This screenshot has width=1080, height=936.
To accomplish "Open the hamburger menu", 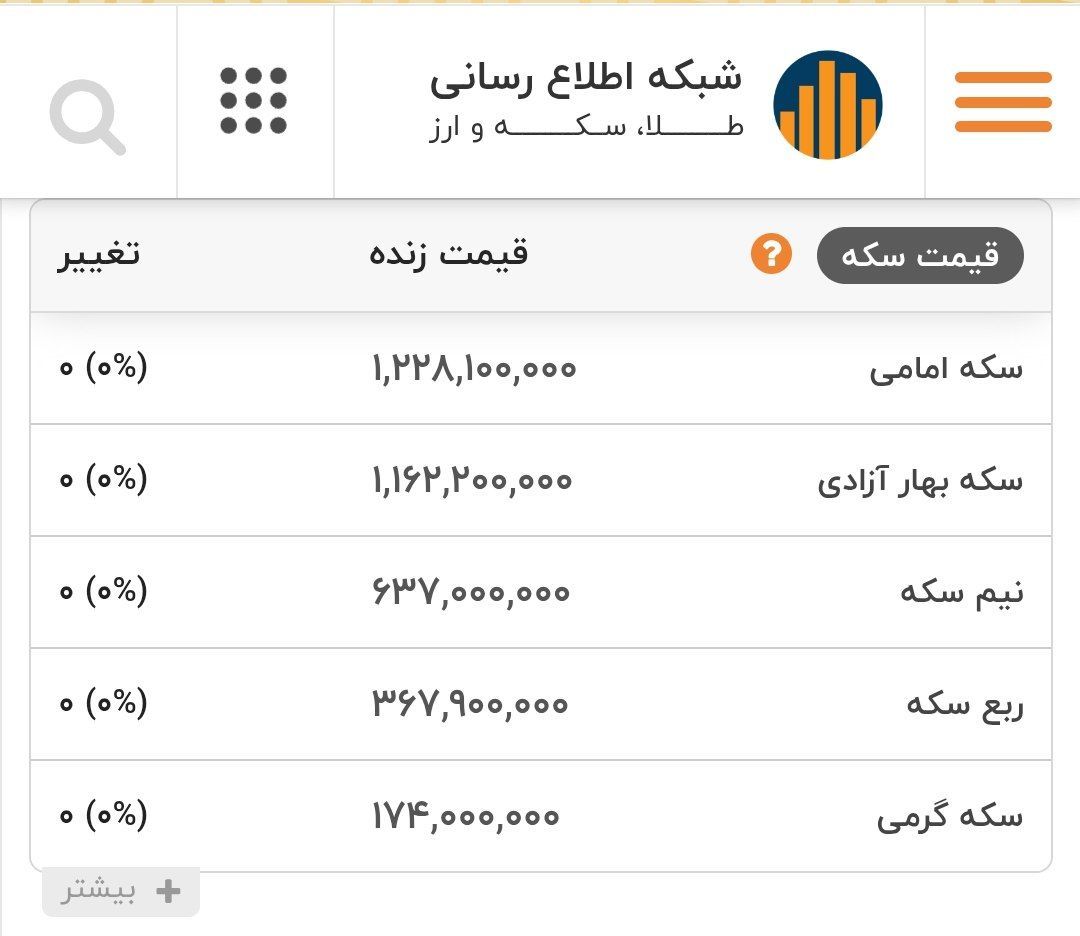I will (x=1002, y=102).
